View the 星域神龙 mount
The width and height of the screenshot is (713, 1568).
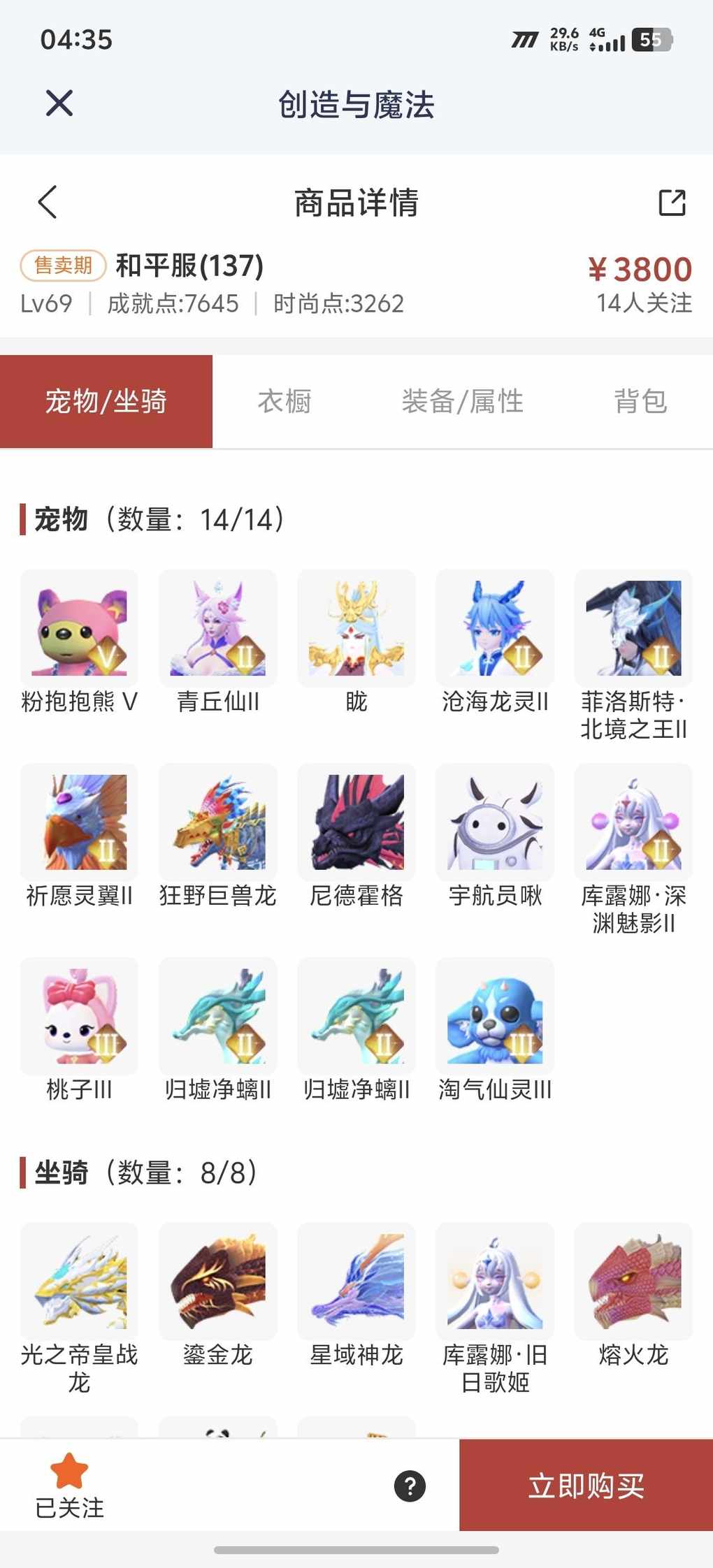[x=356, y=1281]
